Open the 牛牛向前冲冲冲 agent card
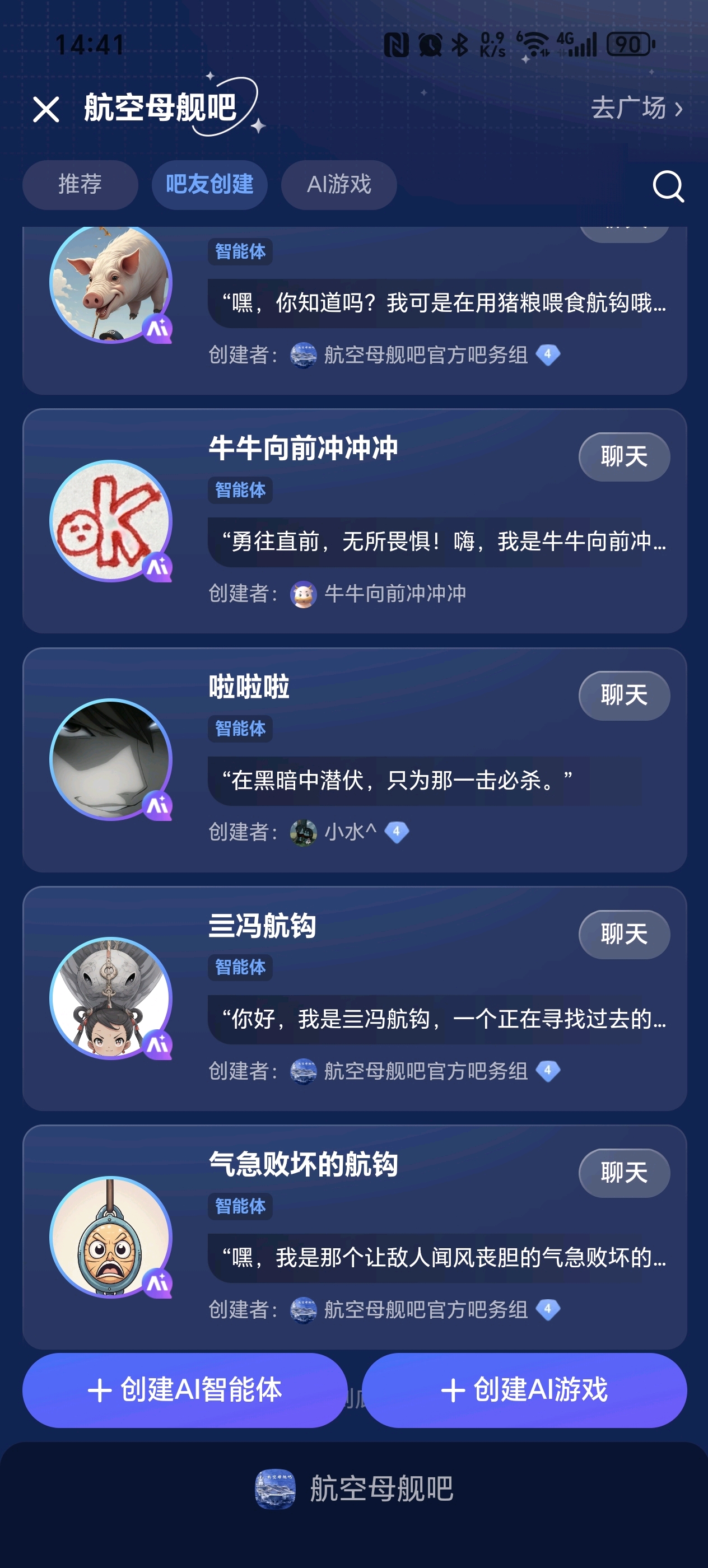 pos(355,521)
